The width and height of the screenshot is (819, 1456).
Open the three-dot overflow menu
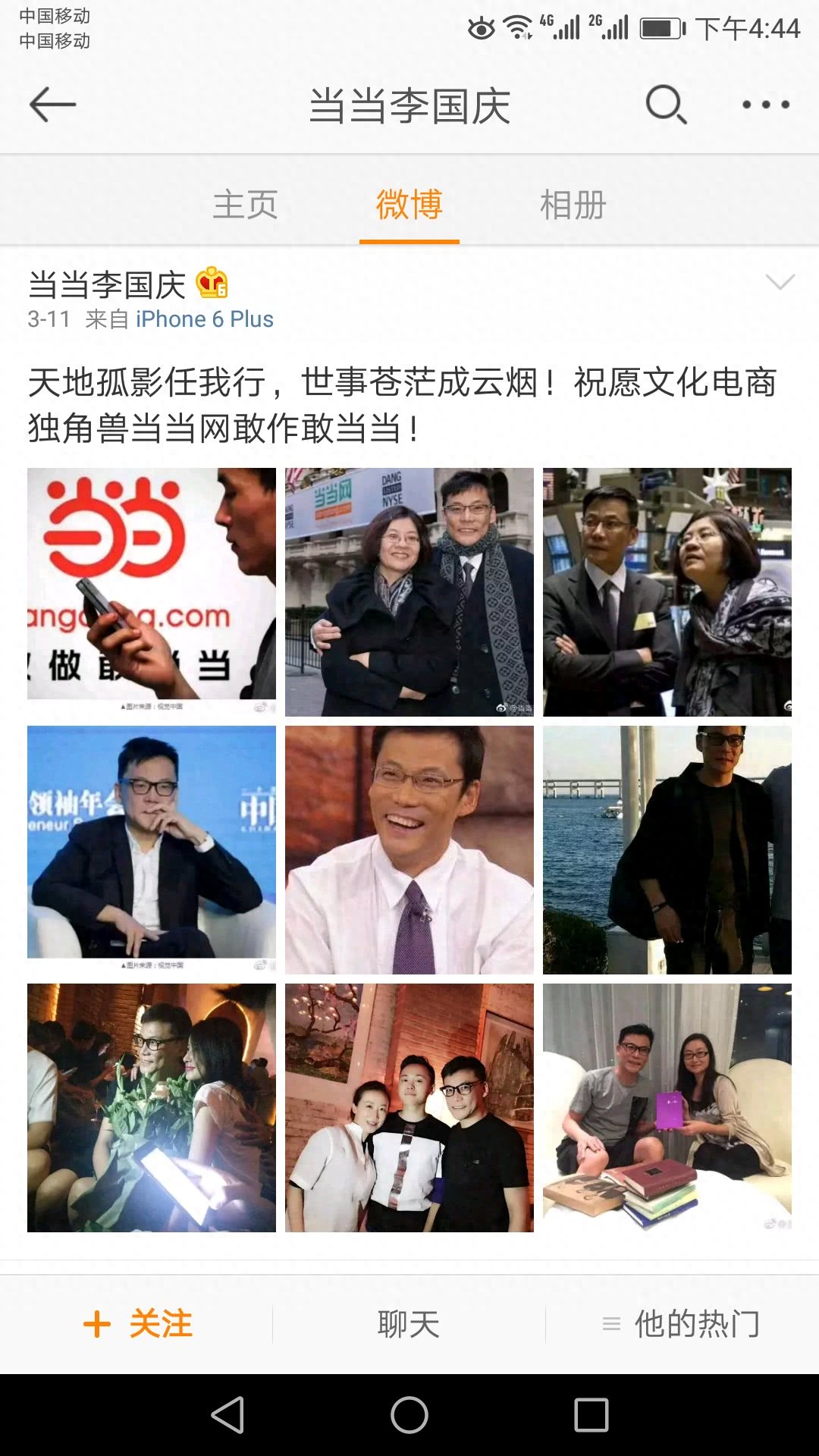(x=765, y=105)
